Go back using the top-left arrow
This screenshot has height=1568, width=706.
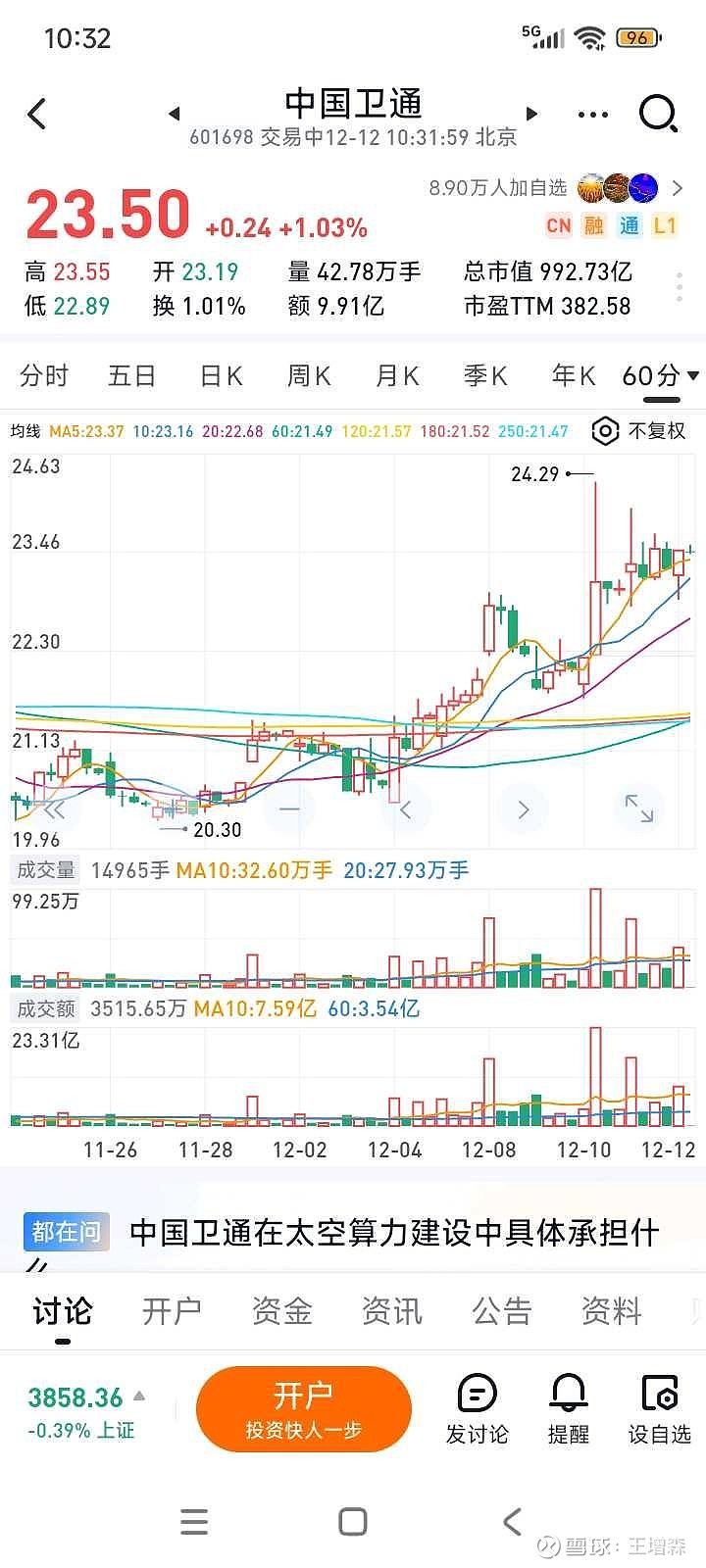point(37,114)
